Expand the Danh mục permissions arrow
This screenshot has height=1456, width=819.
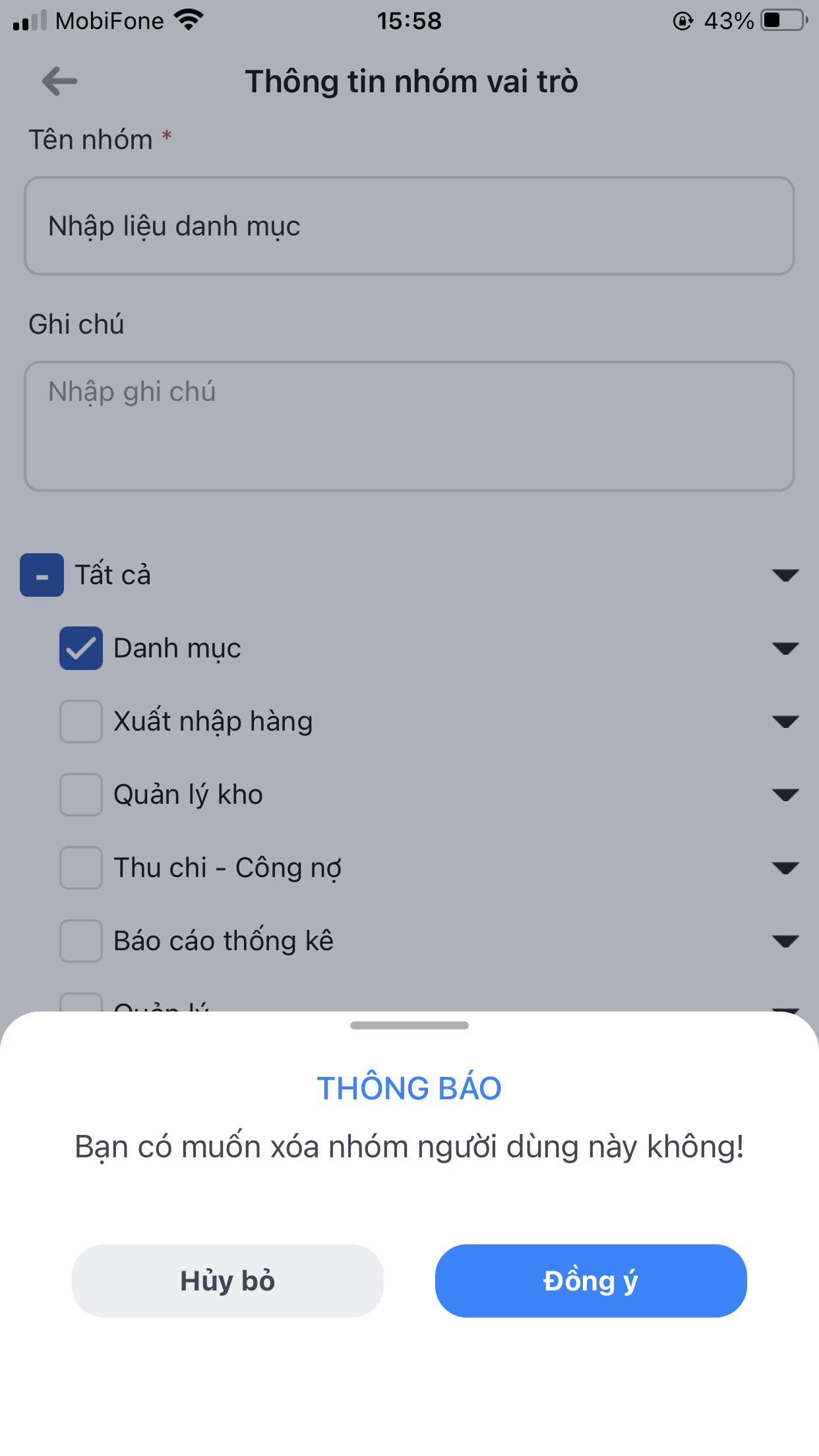[x=785, y=649]
